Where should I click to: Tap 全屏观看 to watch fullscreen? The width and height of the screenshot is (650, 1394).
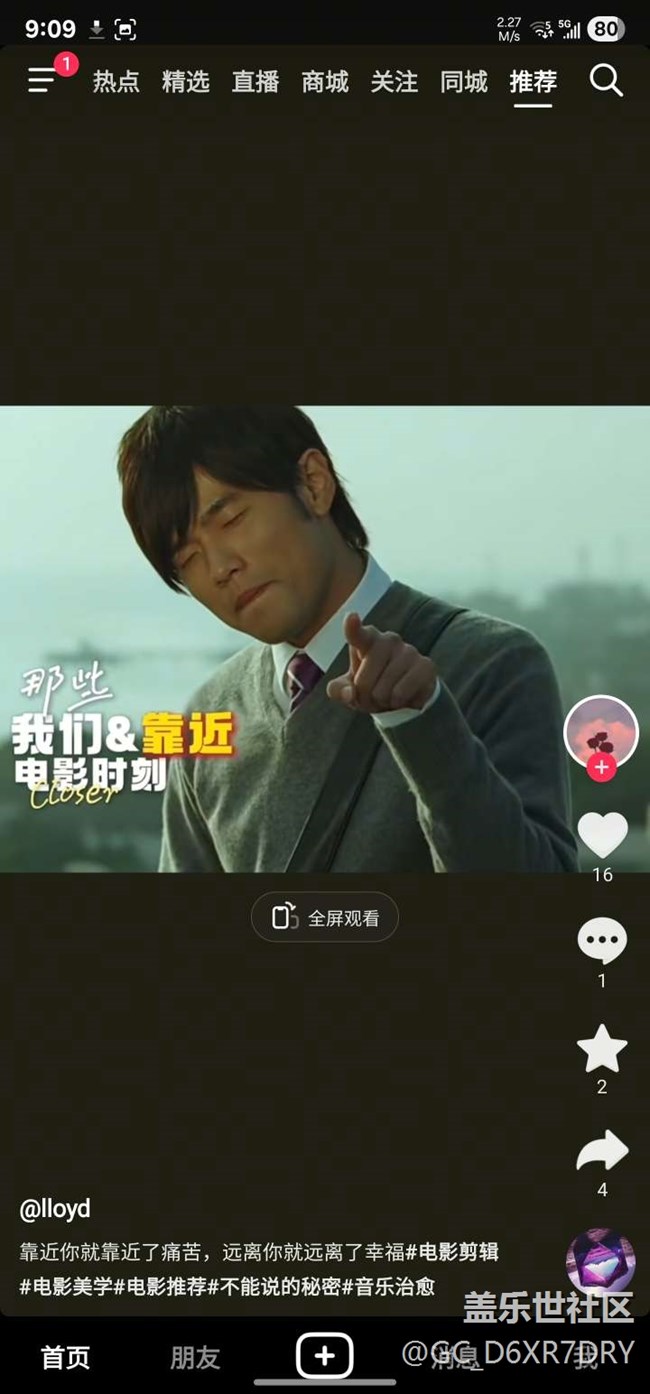click(x=325, y=917)
